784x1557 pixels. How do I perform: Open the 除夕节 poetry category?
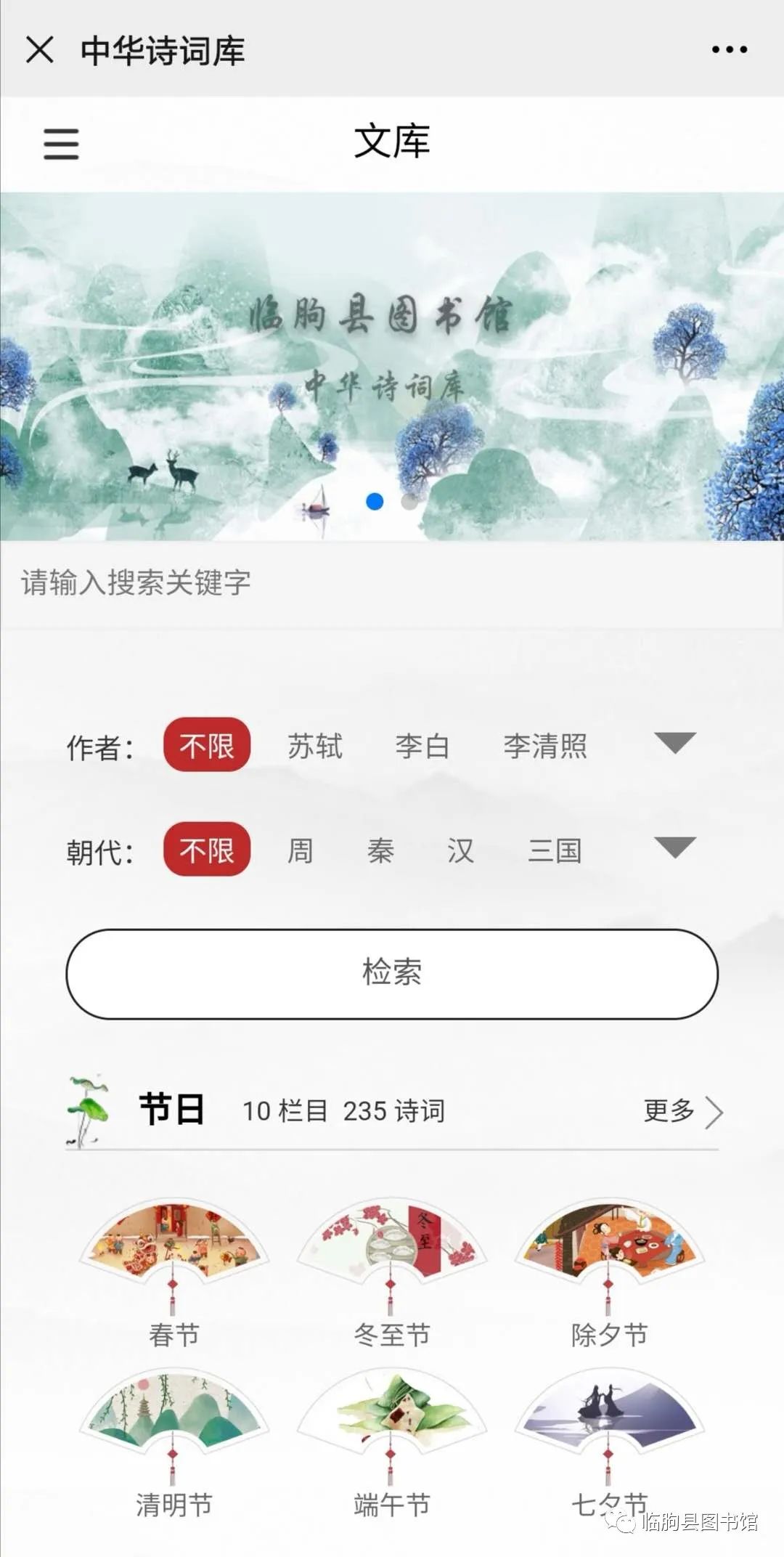point(609,1271)
